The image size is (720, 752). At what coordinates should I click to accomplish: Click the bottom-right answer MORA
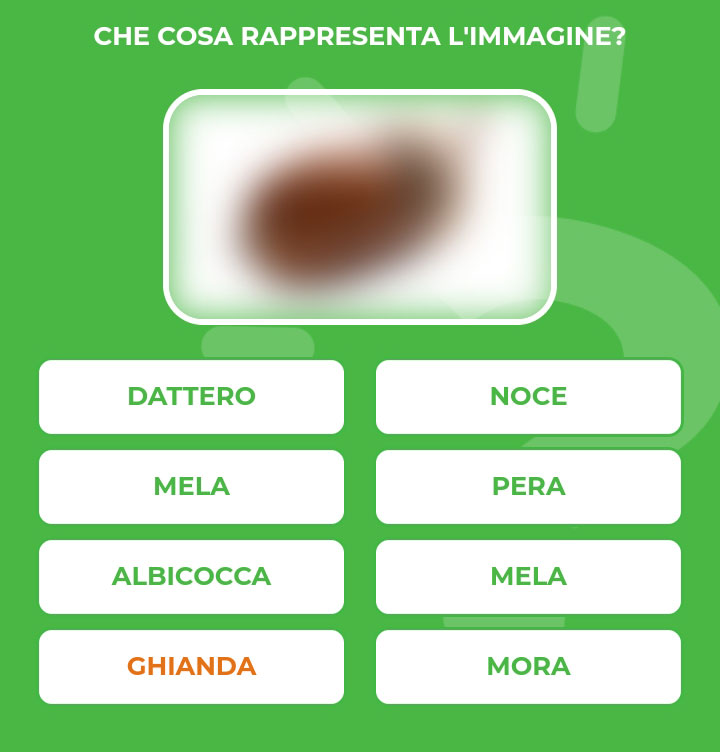pyautogui.click(x=528, y=666)
